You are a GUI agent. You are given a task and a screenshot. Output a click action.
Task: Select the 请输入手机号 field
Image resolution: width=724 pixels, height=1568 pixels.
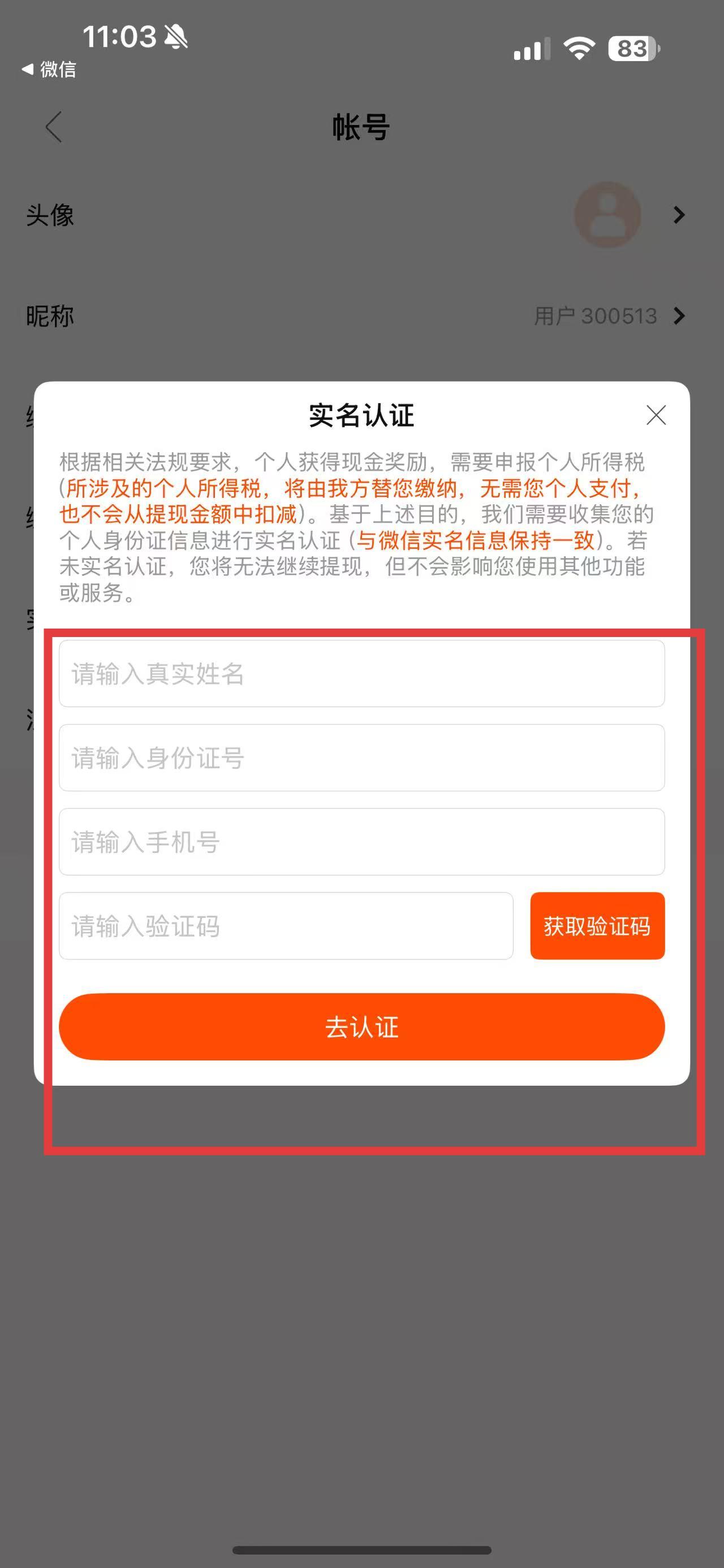(x=361, y=841)
